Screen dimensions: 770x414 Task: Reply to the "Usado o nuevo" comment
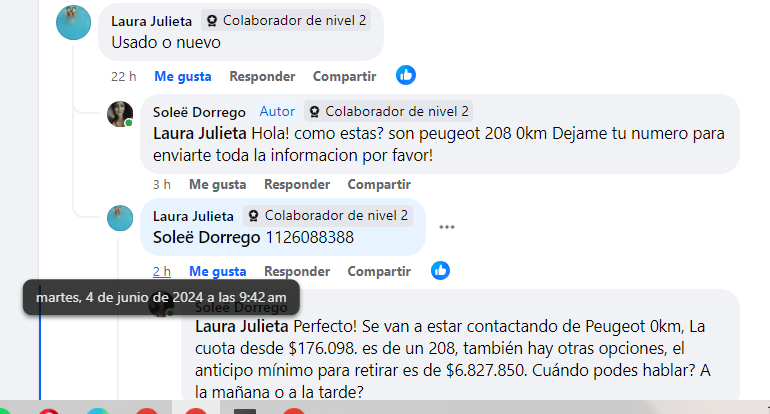click(x=262, y=76)
